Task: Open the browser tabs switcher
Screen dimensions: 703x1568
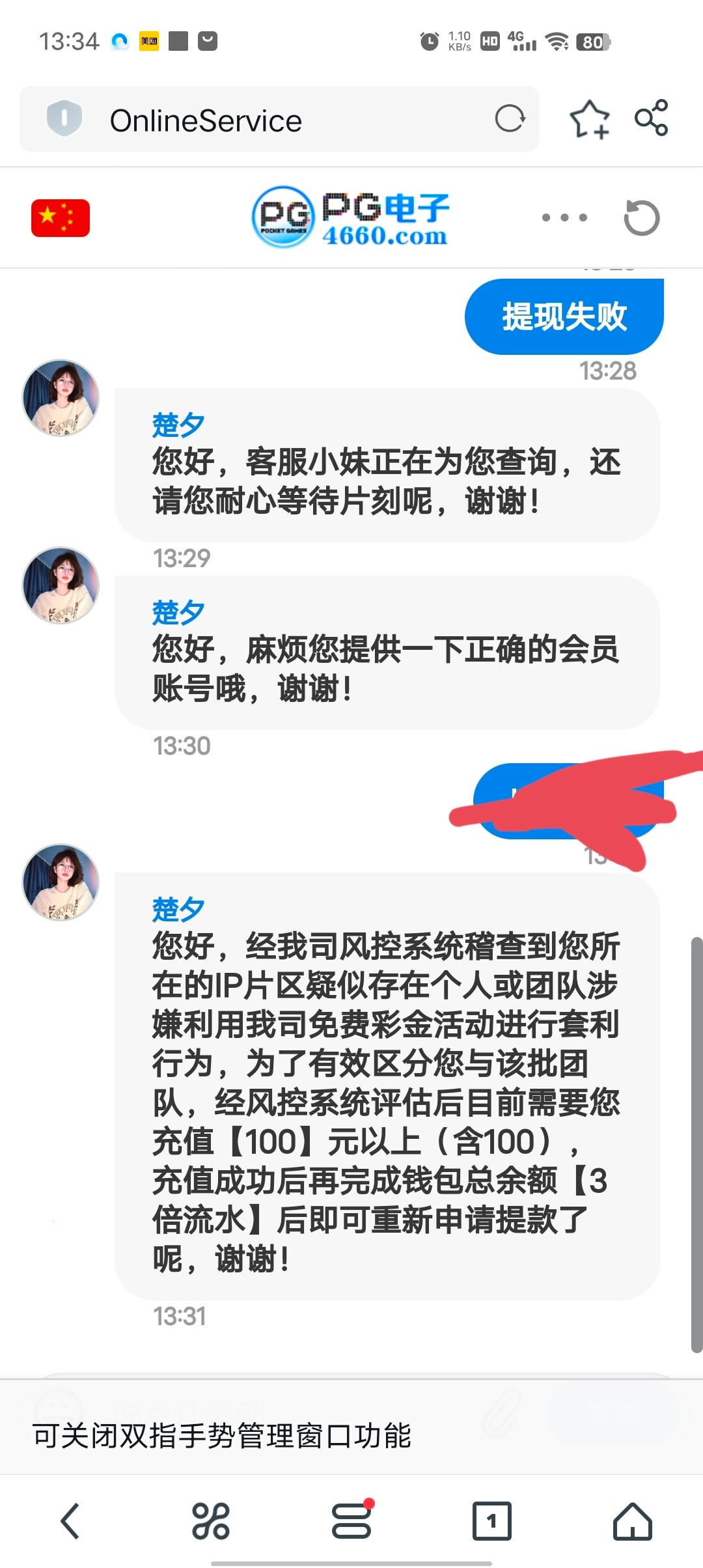Action: [491, 1521]
